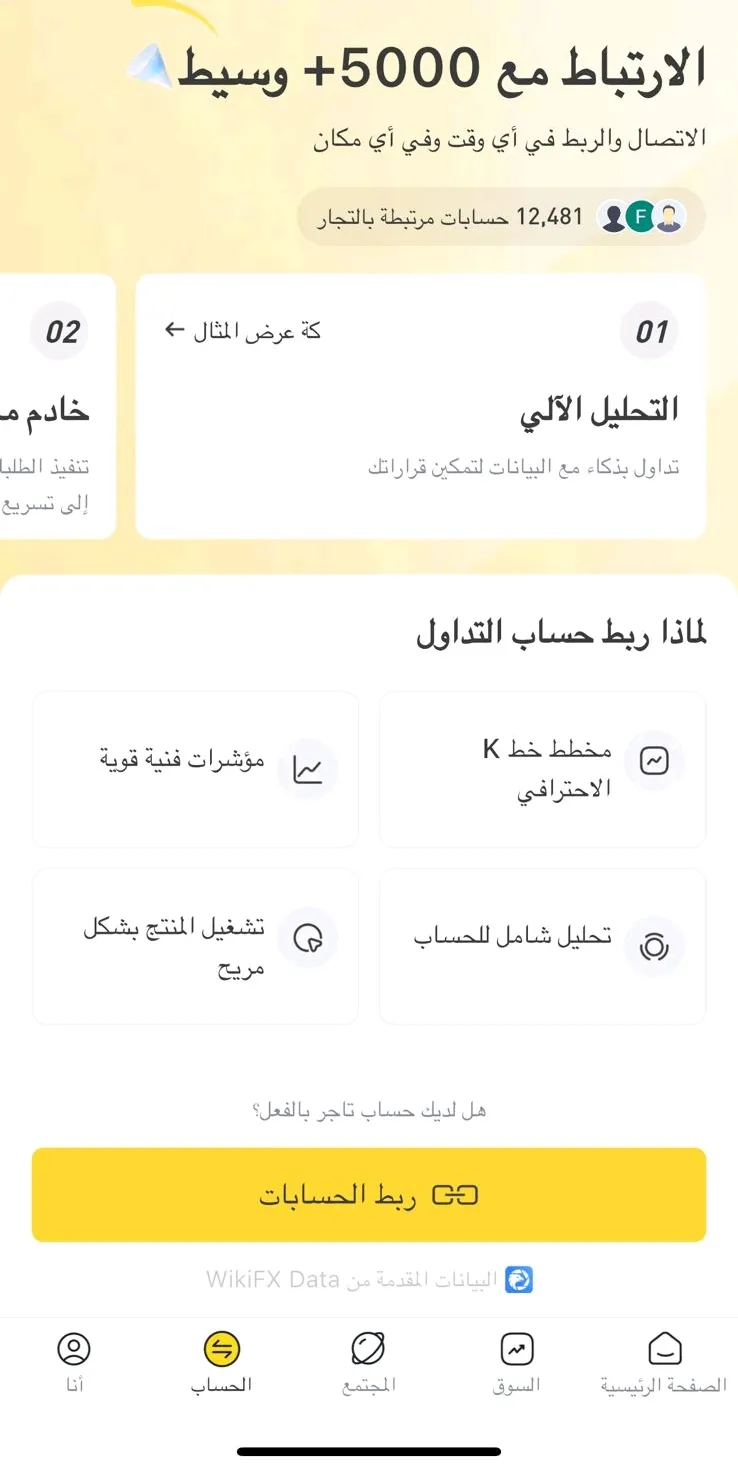Screen dimensions: 738x1470
Task: Tap the yellow ربط الحسابات button
Action: click(x=369, y=1194)
